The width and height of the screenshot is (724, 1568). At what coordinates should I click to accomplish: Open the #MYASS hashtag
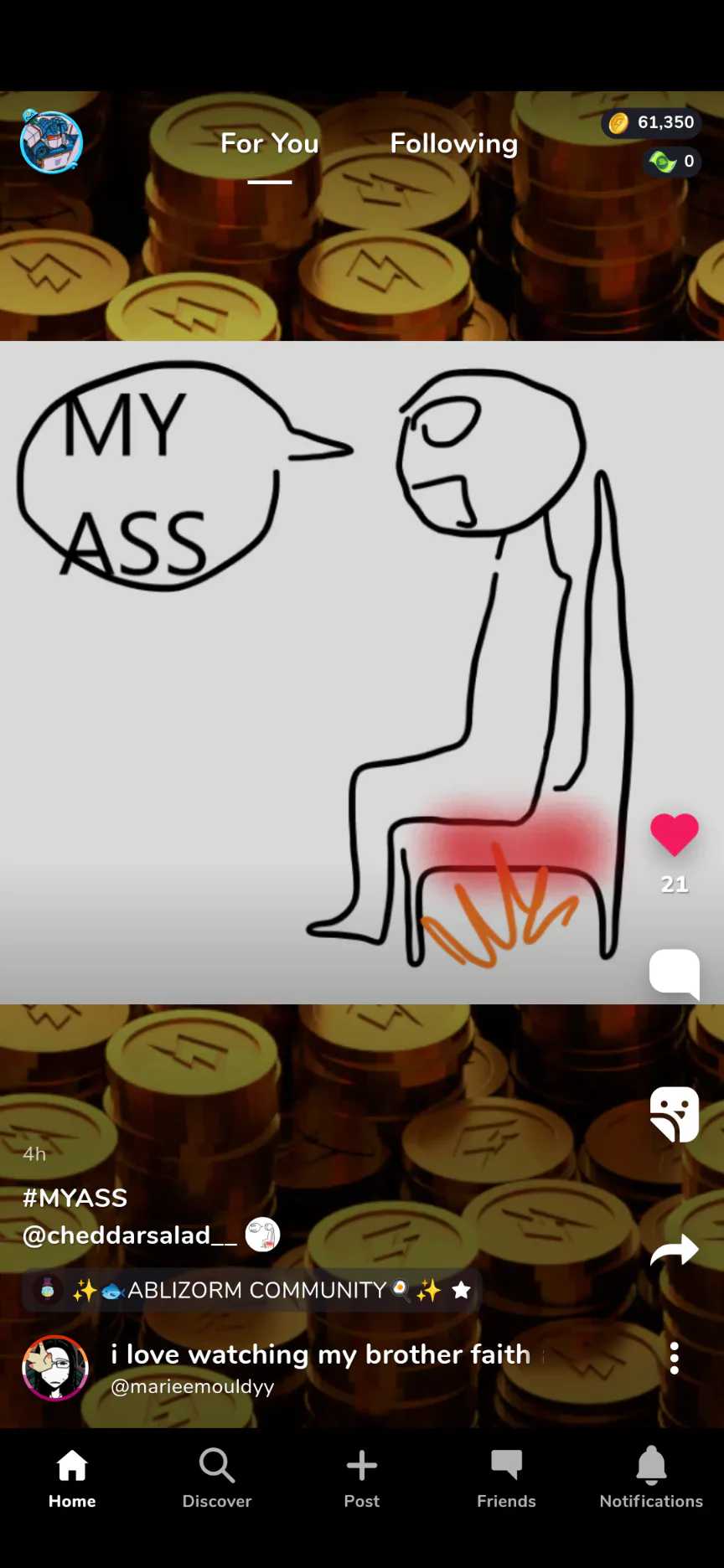[75, 1199]
